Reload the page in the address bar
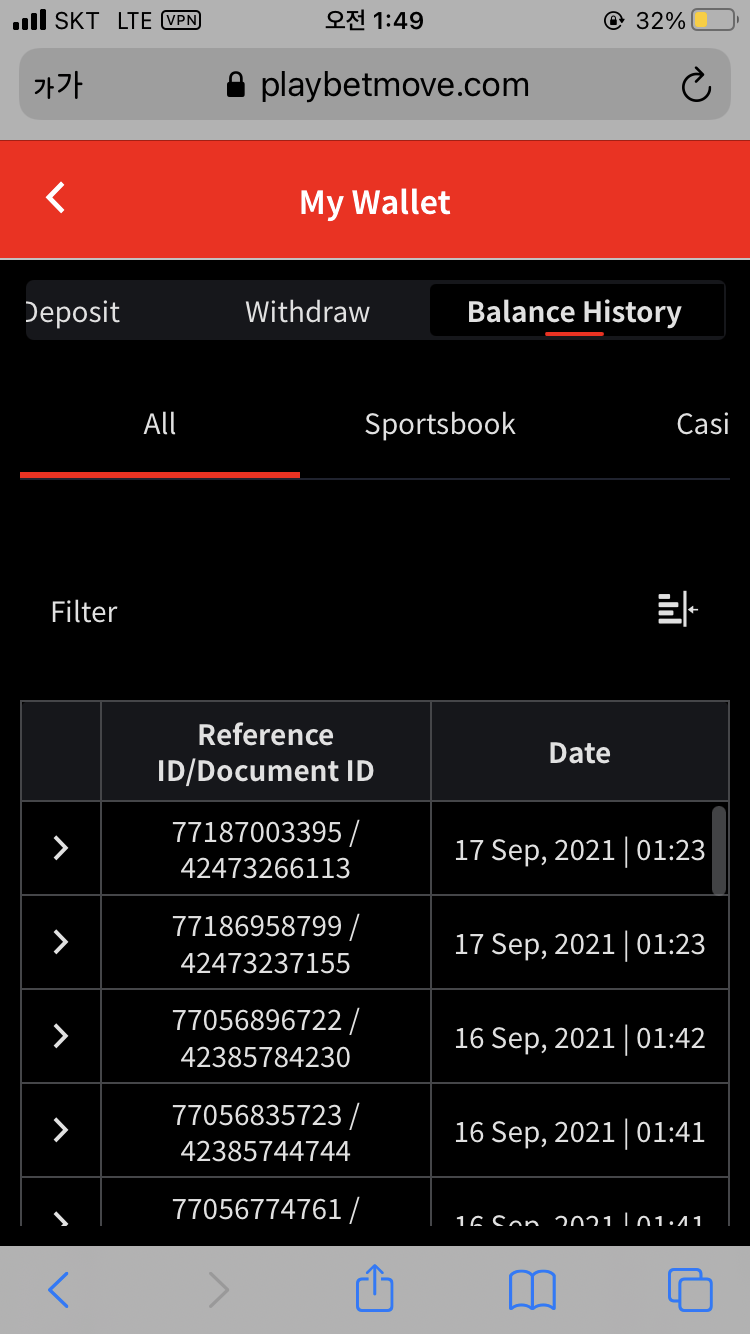 (696, 85)
